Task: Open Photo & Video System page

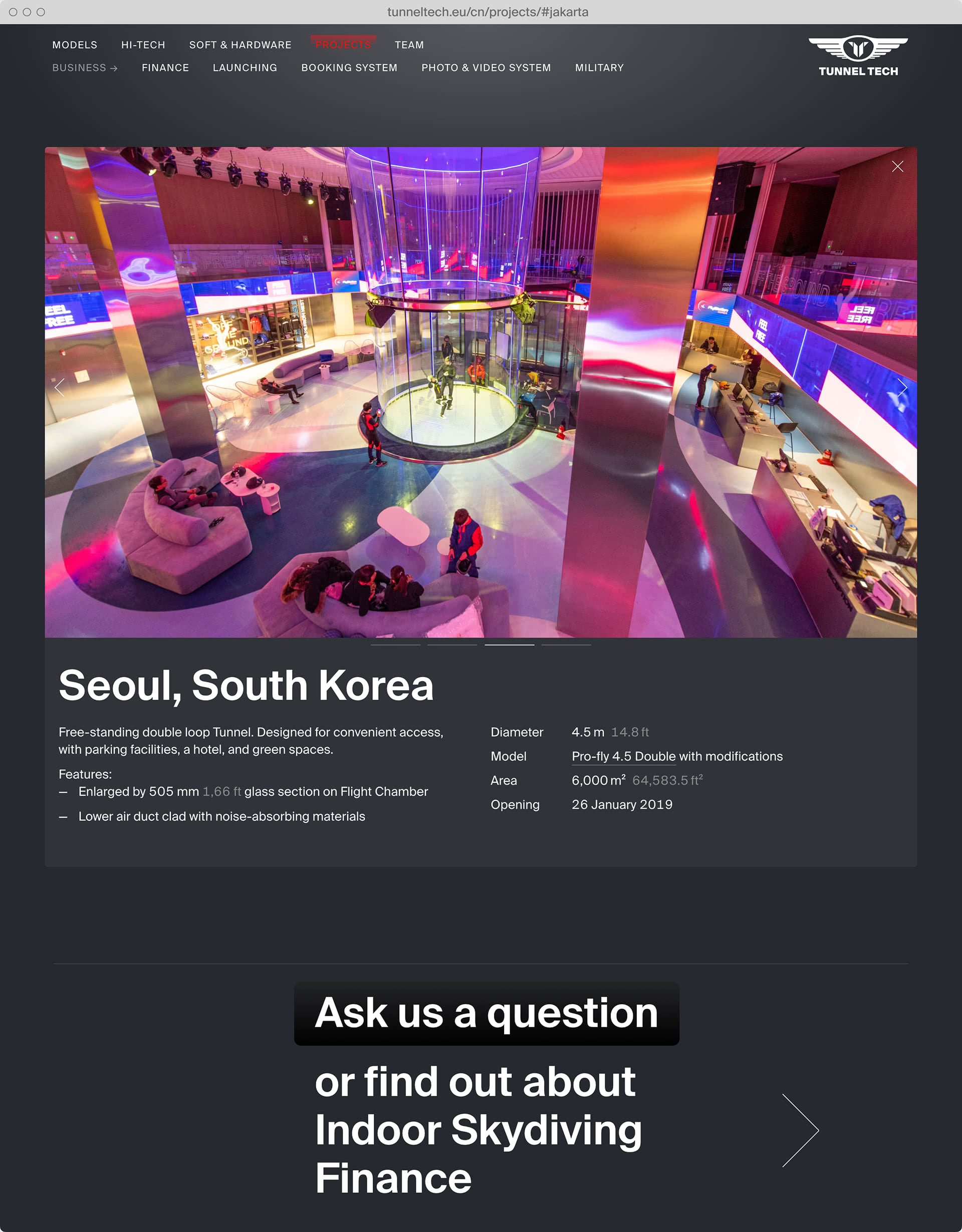Action: pos(486,68)
